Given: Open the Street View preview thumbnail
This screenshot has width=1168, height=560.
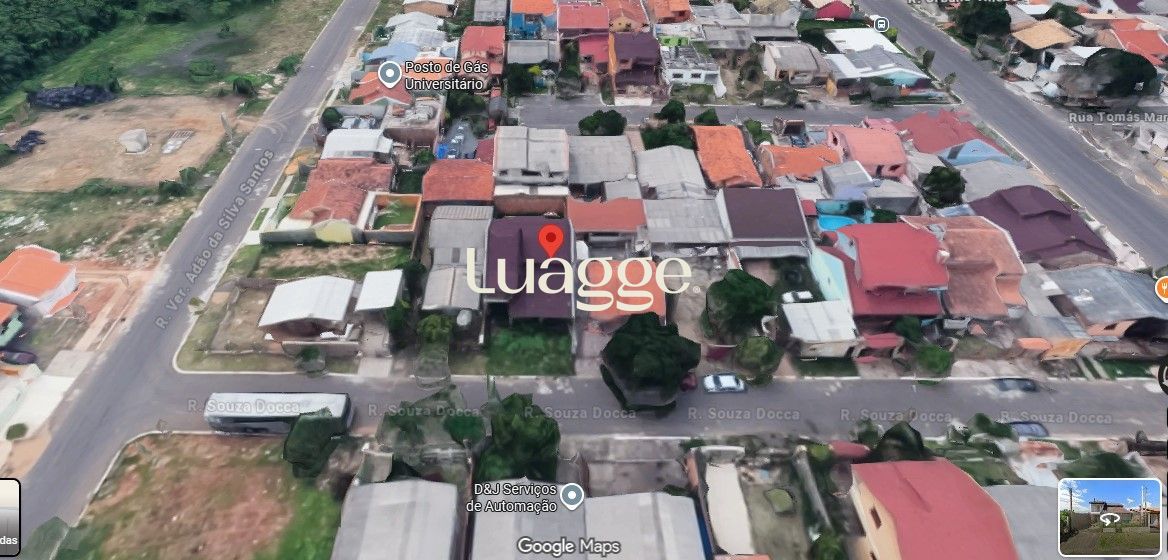Looking at the screenshot, I should (1110, 516).
